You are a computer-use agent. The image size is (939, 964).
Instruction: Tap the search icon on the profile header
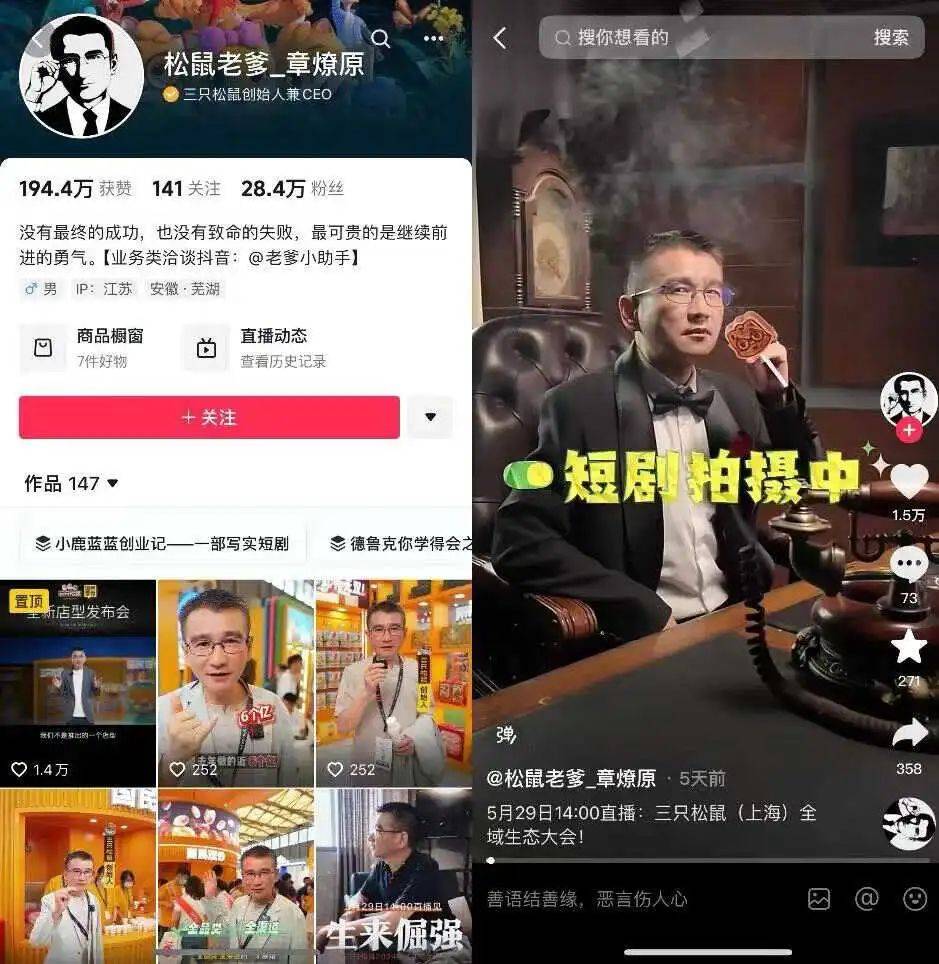(x=381, y=39)
